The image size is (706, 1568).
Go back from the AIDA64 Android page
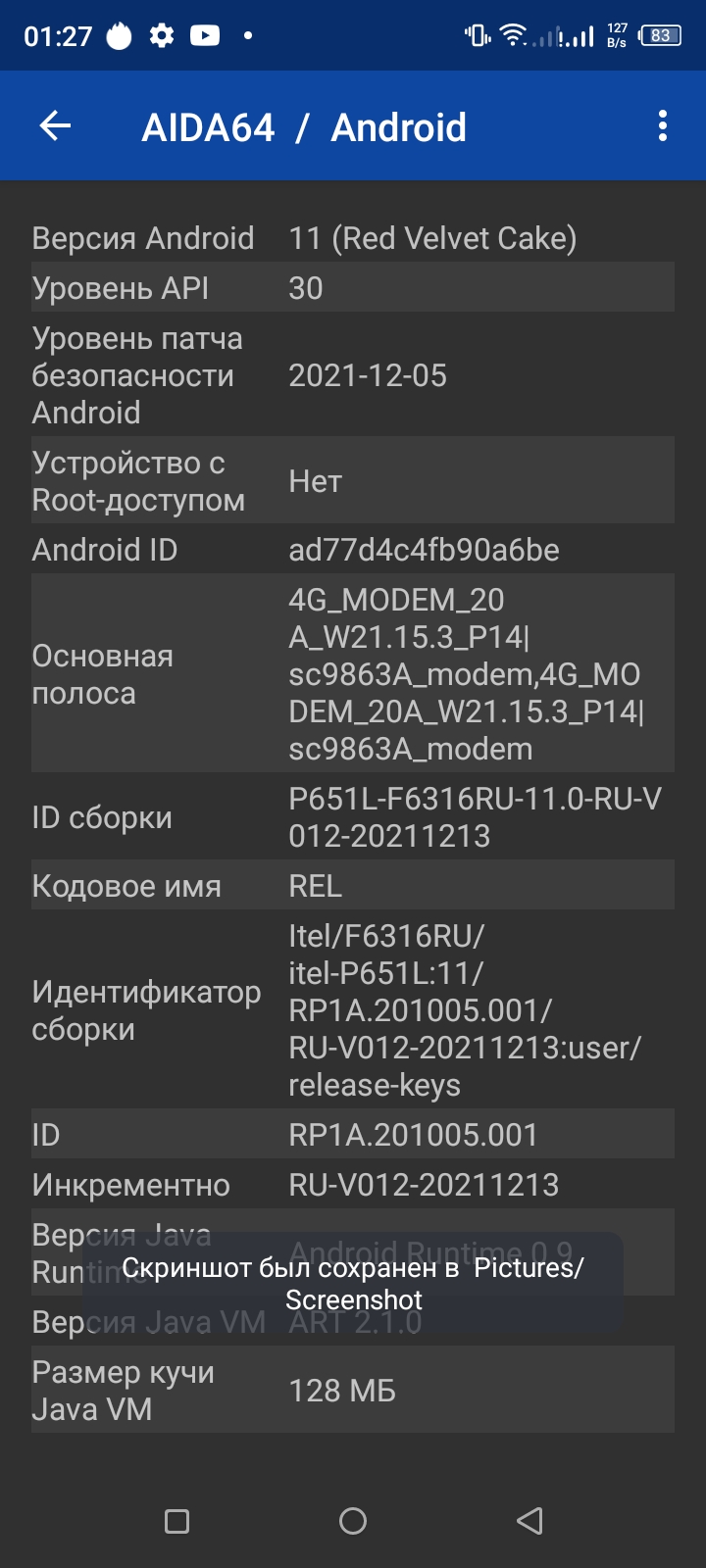pos(56,125)
